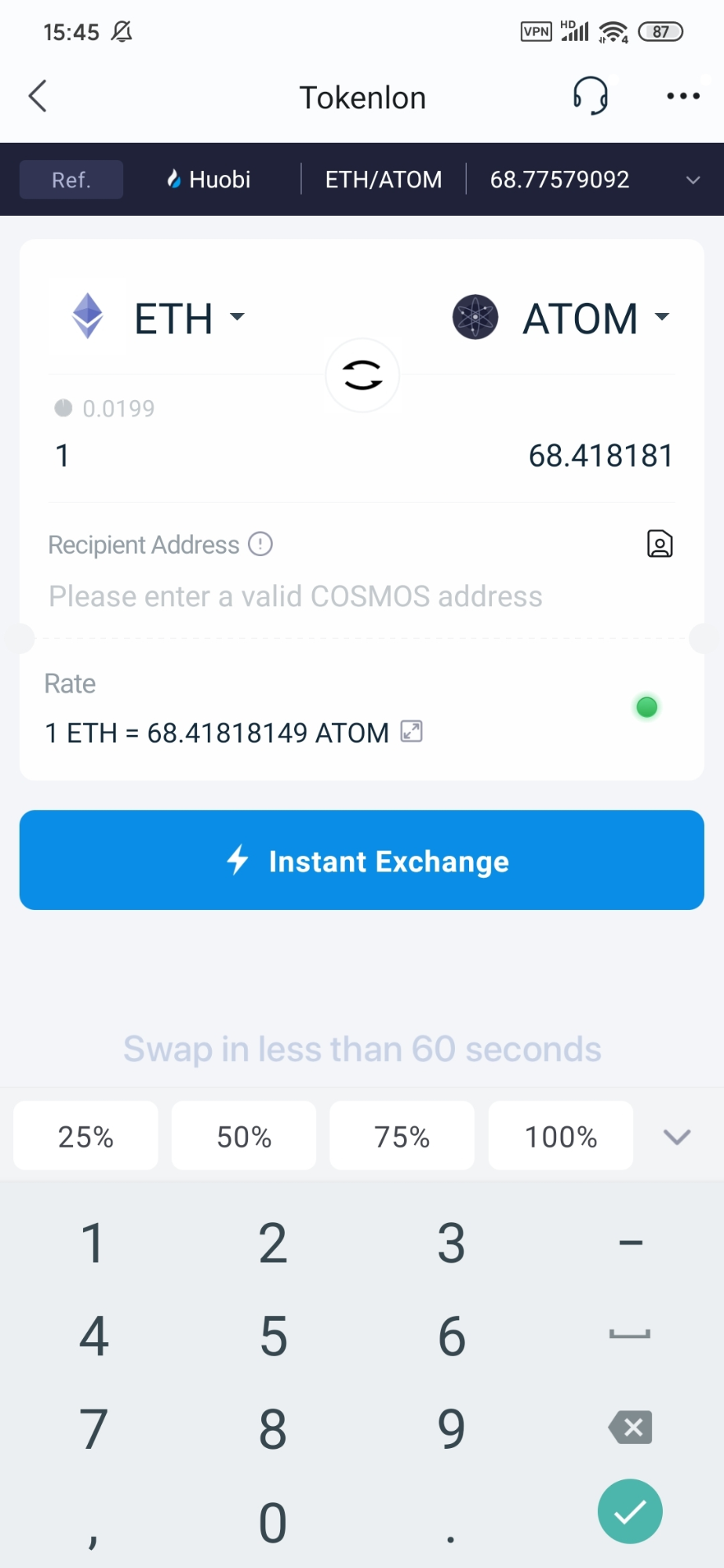The height and width of the screenshot is (1568, 724).
Task: Tap Recipient Address info icon
Action: pos(260,544)
